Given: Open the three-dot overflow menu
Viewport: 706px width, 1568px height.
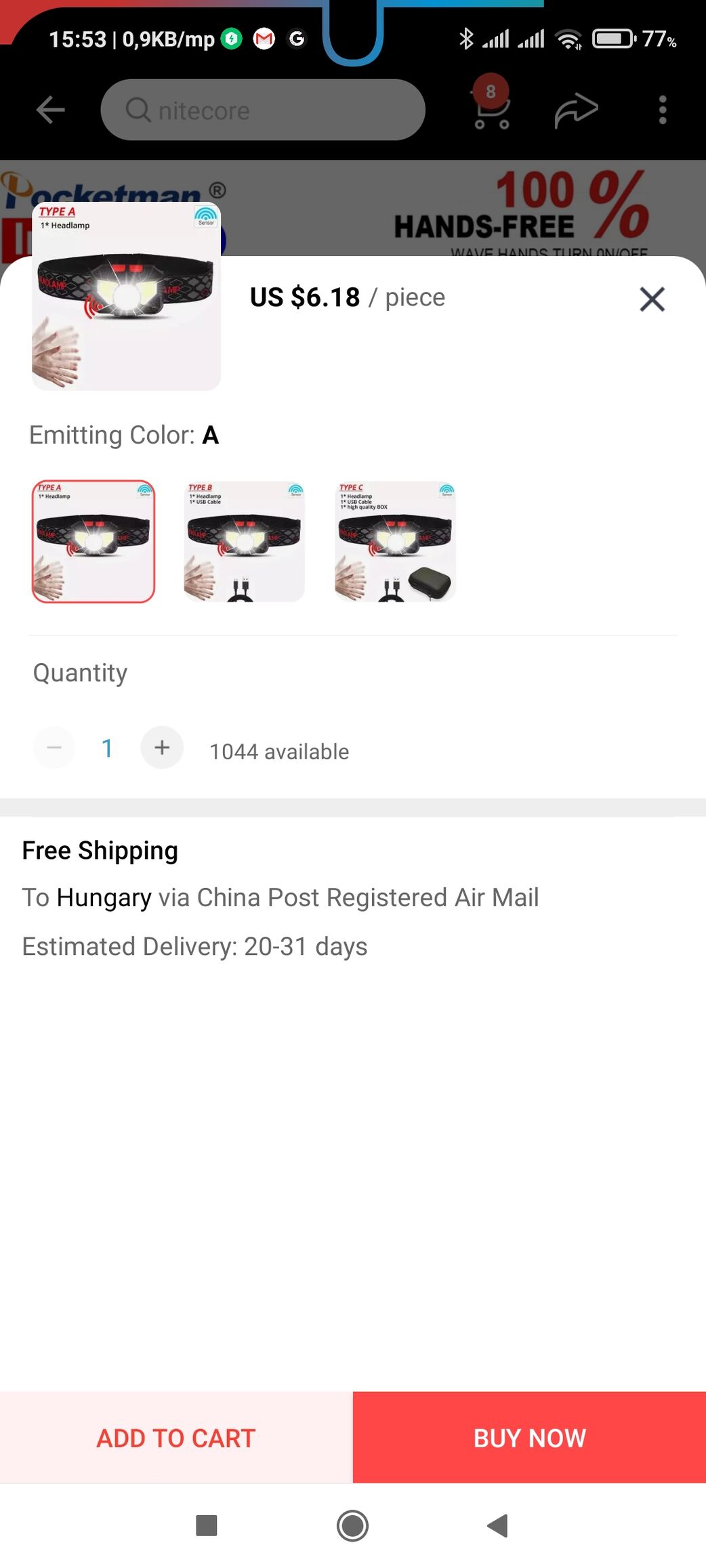Looking at the screenshot, I should coord(663,110).
